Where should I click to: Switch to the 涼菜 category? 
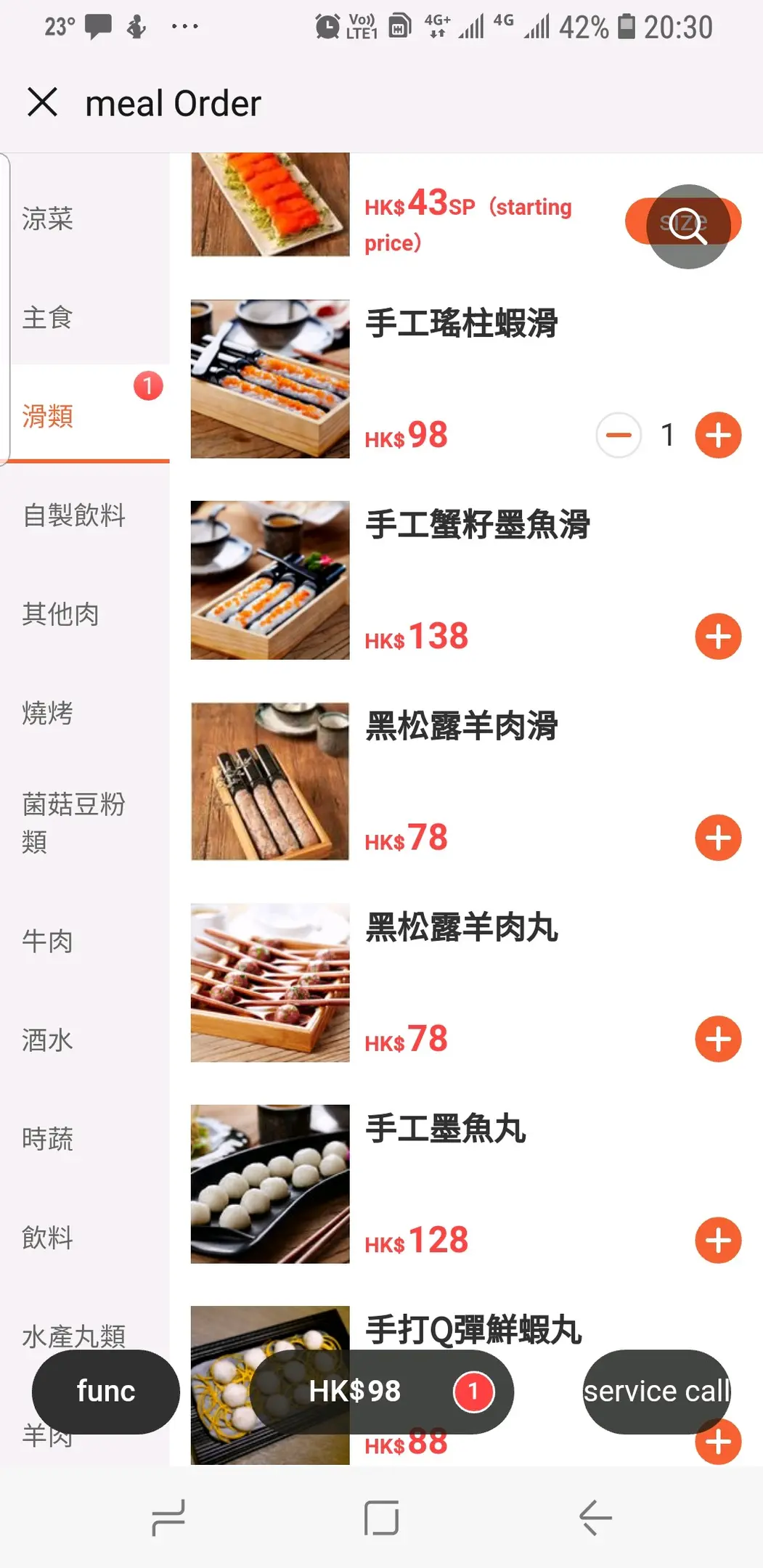point(48,219)
